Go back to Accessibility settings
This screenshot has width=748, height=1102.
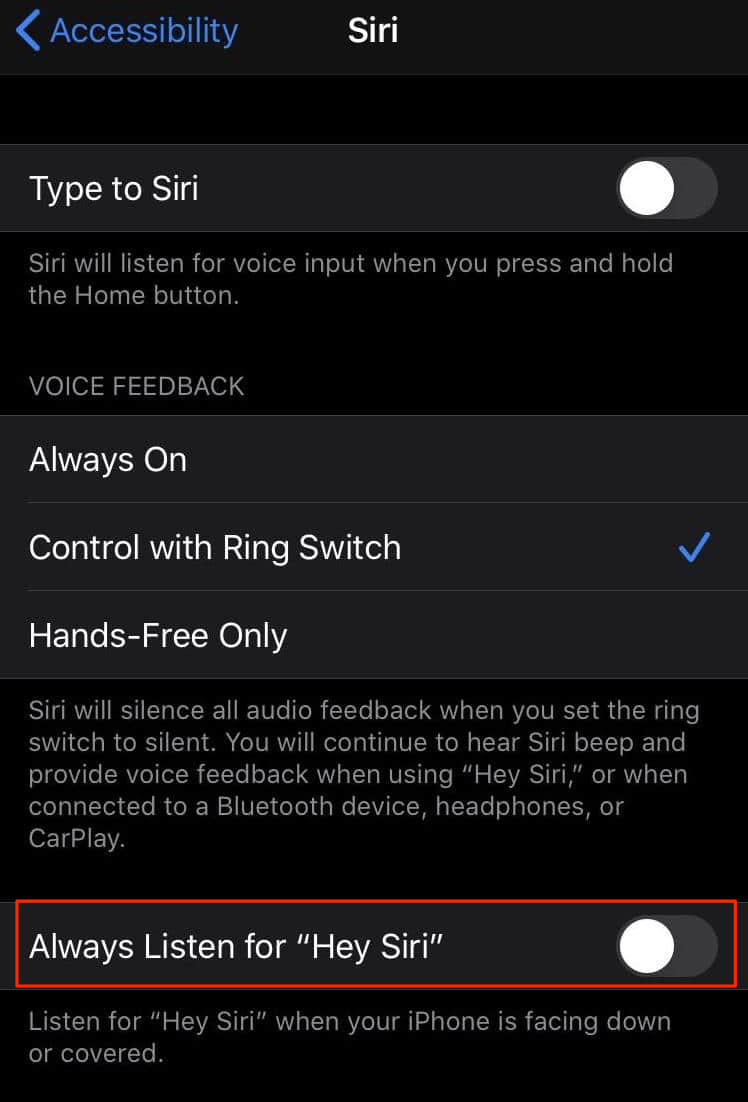[x=127, y=31]
